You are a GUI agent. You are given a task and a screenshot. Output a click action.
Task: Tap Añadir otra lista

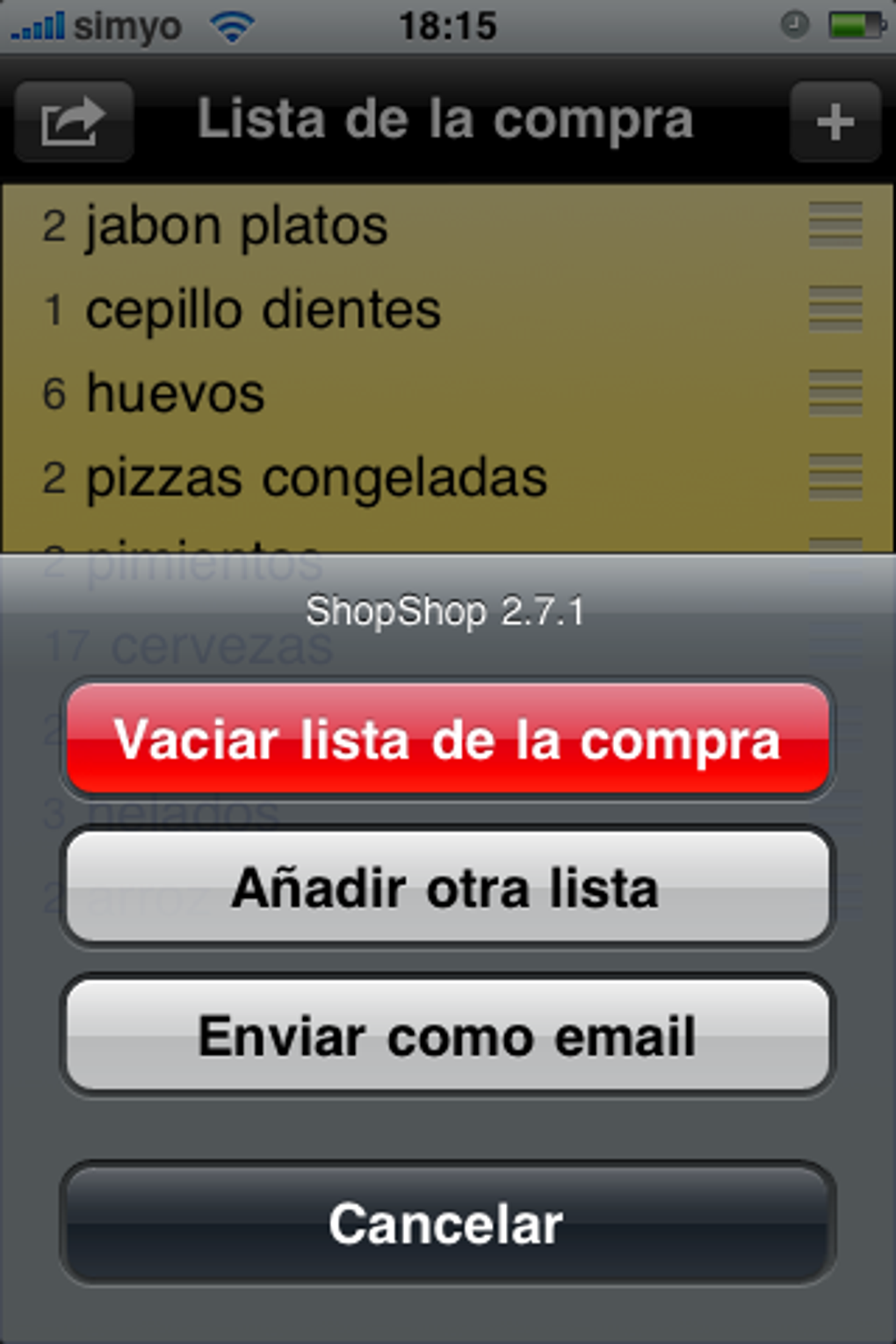tap(447, 887)
